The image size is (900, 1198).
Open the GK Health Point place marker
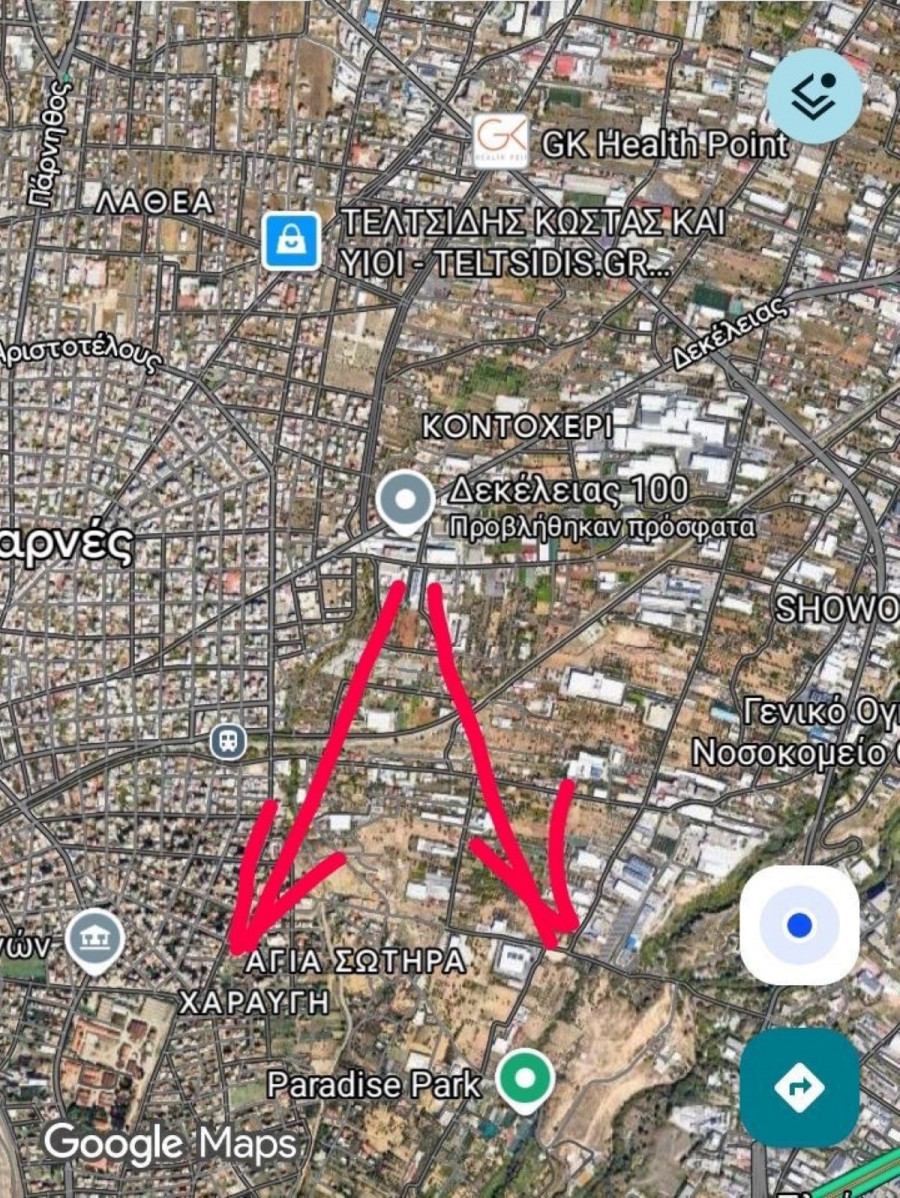tap(500, 141)
